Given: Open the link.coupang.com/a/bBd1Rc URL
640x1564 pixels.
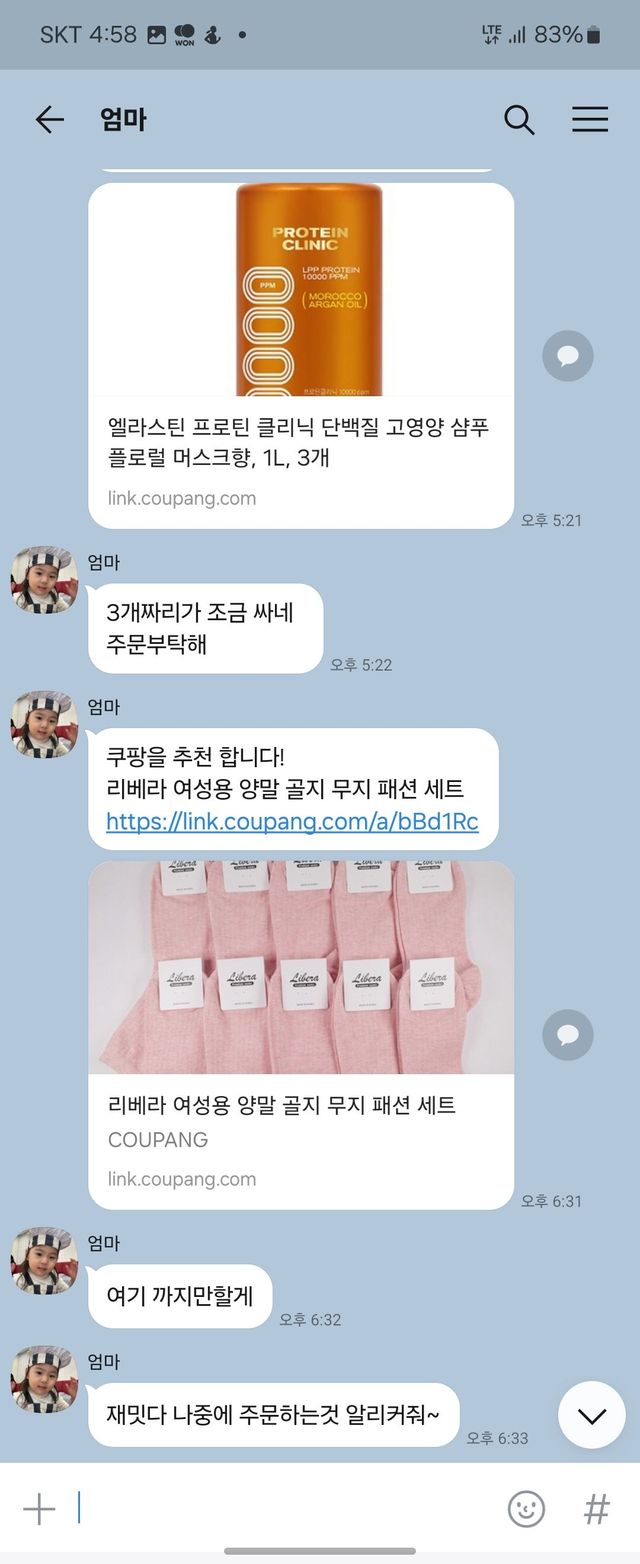Looking at the screenshot, I should (x=292, y=822).
